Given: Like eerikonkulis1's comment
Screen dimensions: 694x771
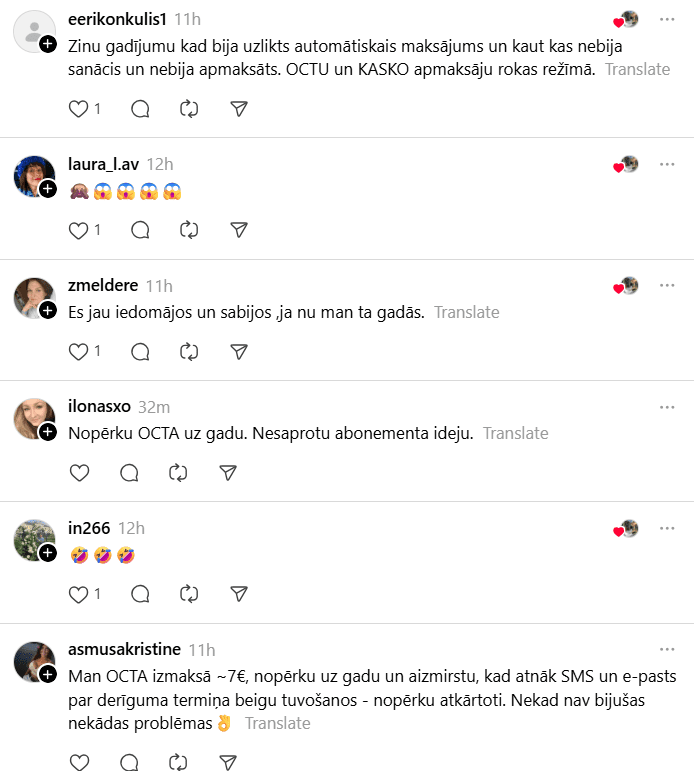Looking at the screenshot, I should 79,109.
